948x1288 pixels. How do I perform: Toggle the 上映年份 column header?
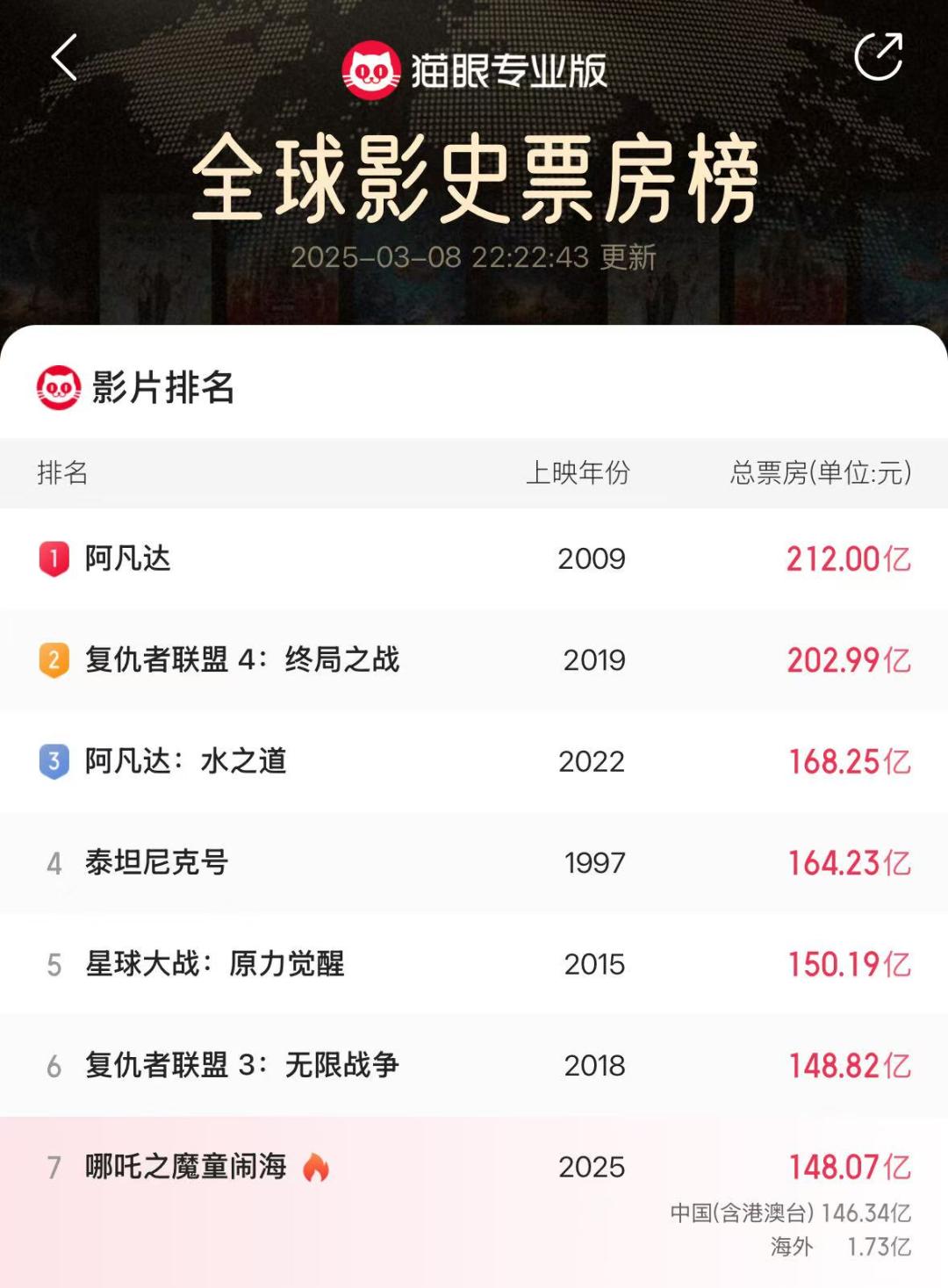[581, 471]
